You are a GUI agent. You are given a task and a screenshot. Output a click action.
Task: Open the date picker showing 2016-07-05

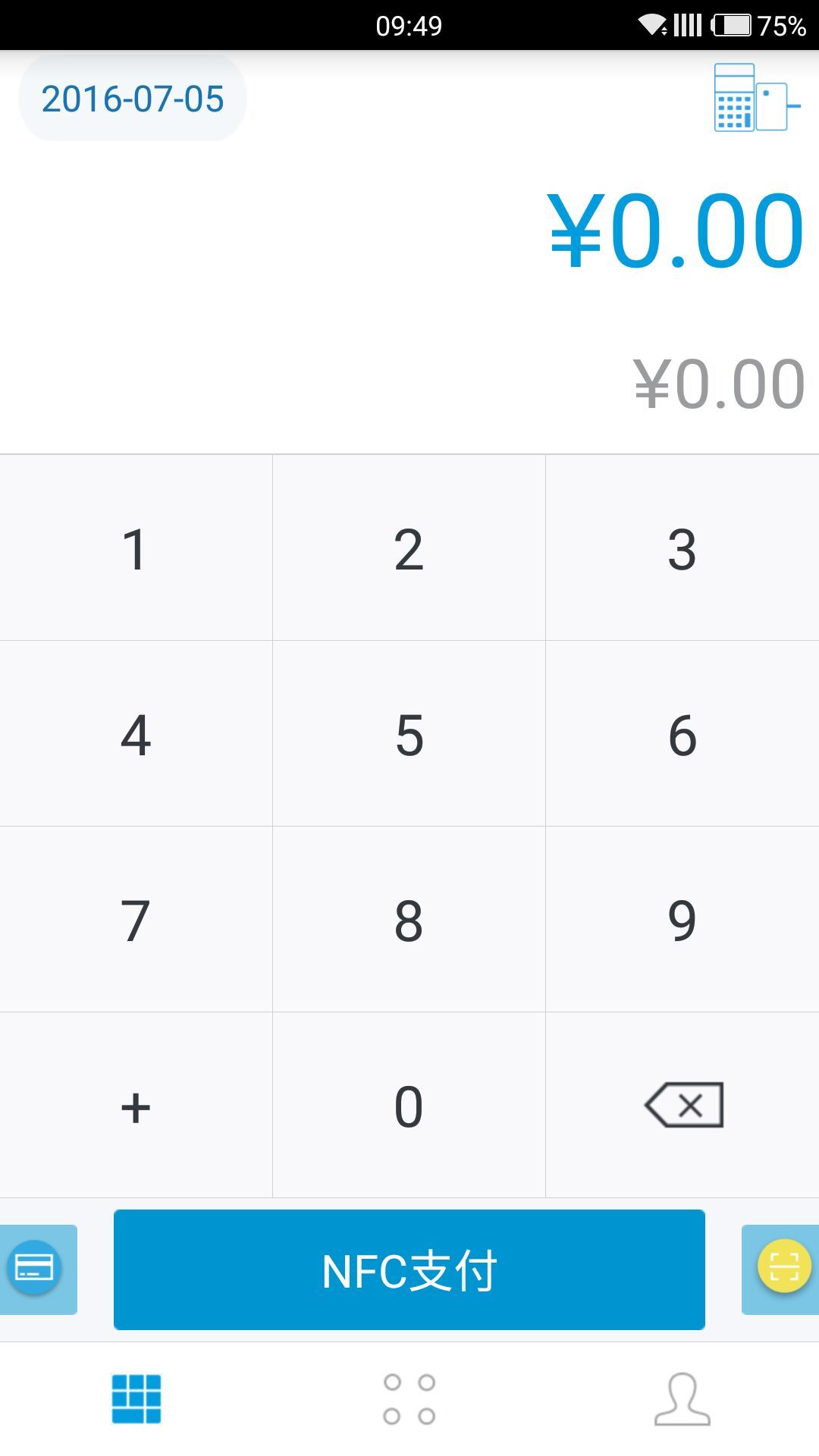(x=132, y=99)
